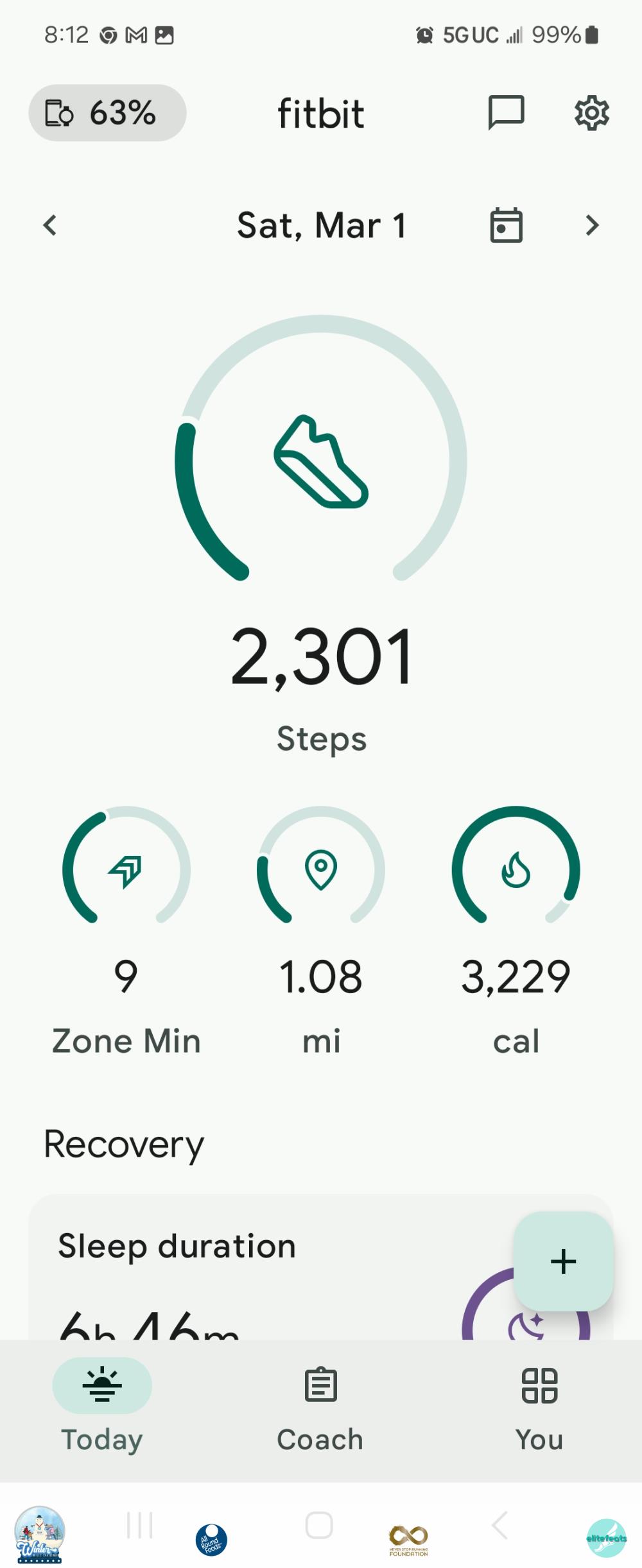642x1568 pixels.
Task: Open the system recent apps button
Action: click(139, 1526)
